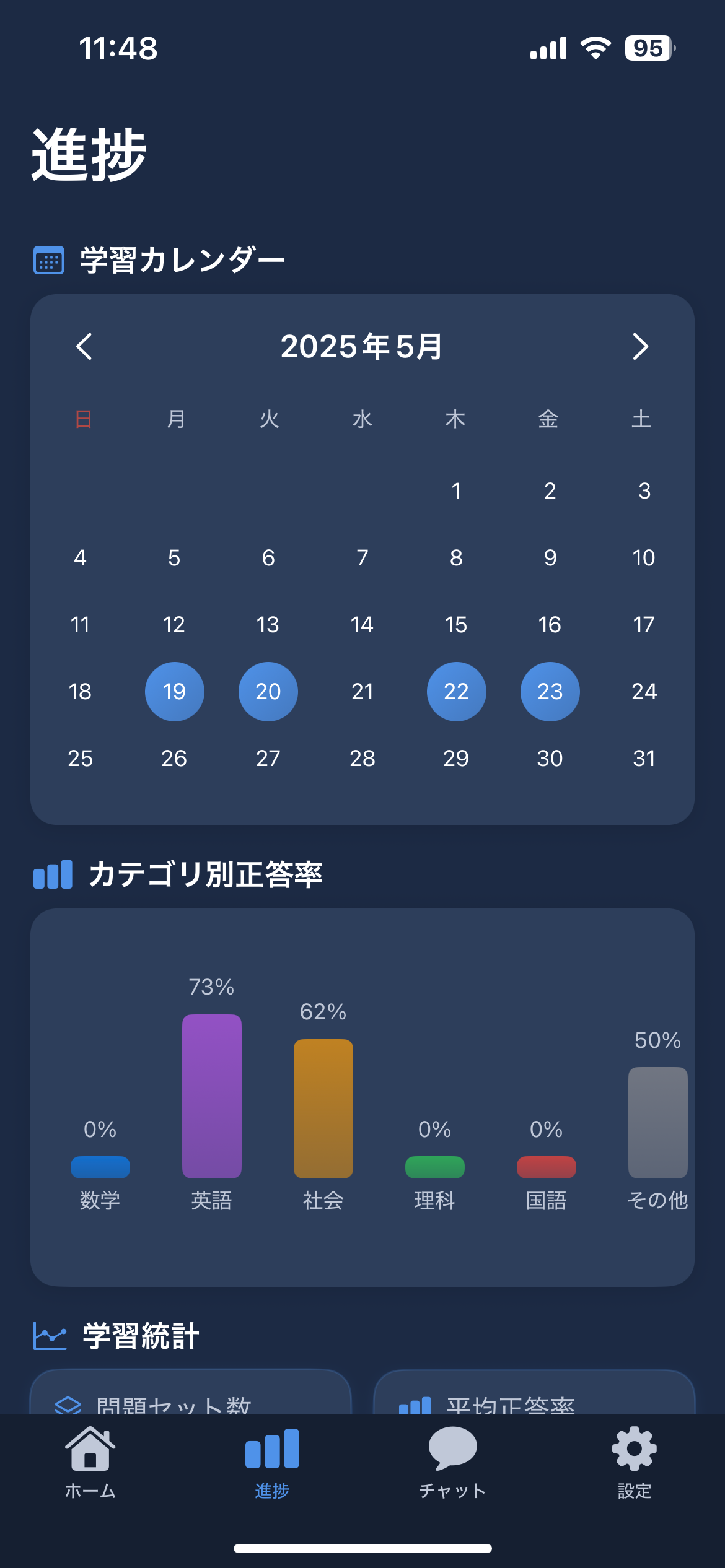Image resolution: width=725 pixels, height=1568 pixels.
Task: Select May 20 on the calendar
Action: tap(268, 691)
